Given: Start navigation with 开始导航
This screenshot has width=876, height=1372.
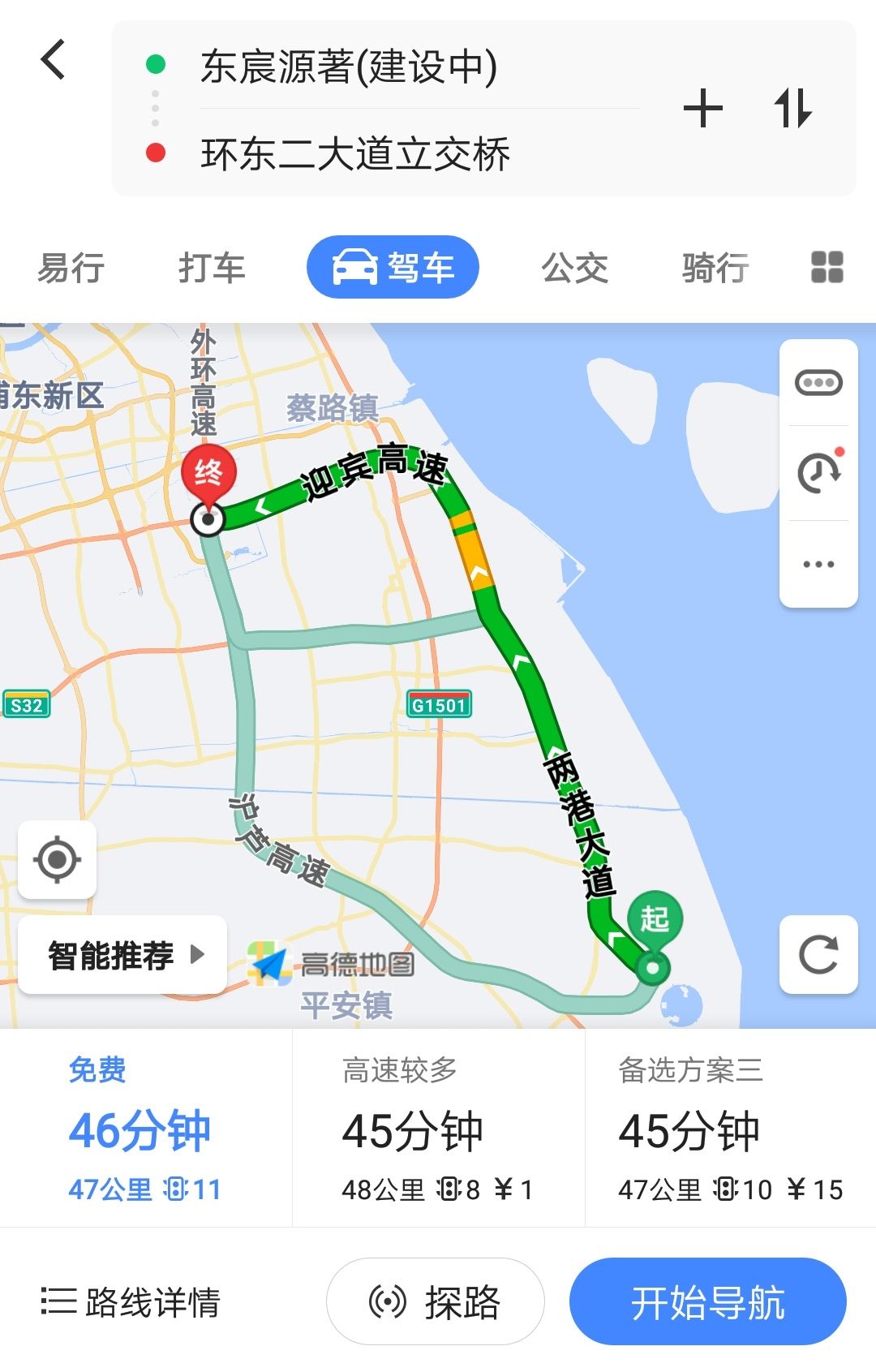Looking at the screenshot, I should coord(707,1302).
